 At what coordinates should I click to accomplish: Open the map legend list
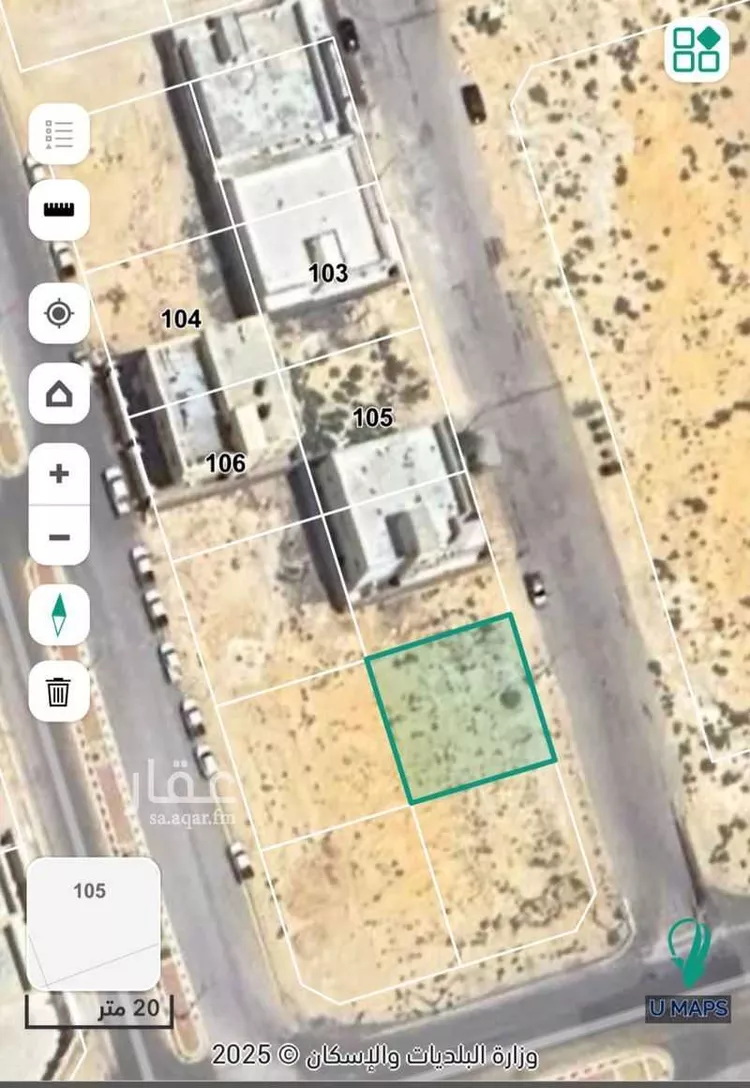click(x=59, y=133)
